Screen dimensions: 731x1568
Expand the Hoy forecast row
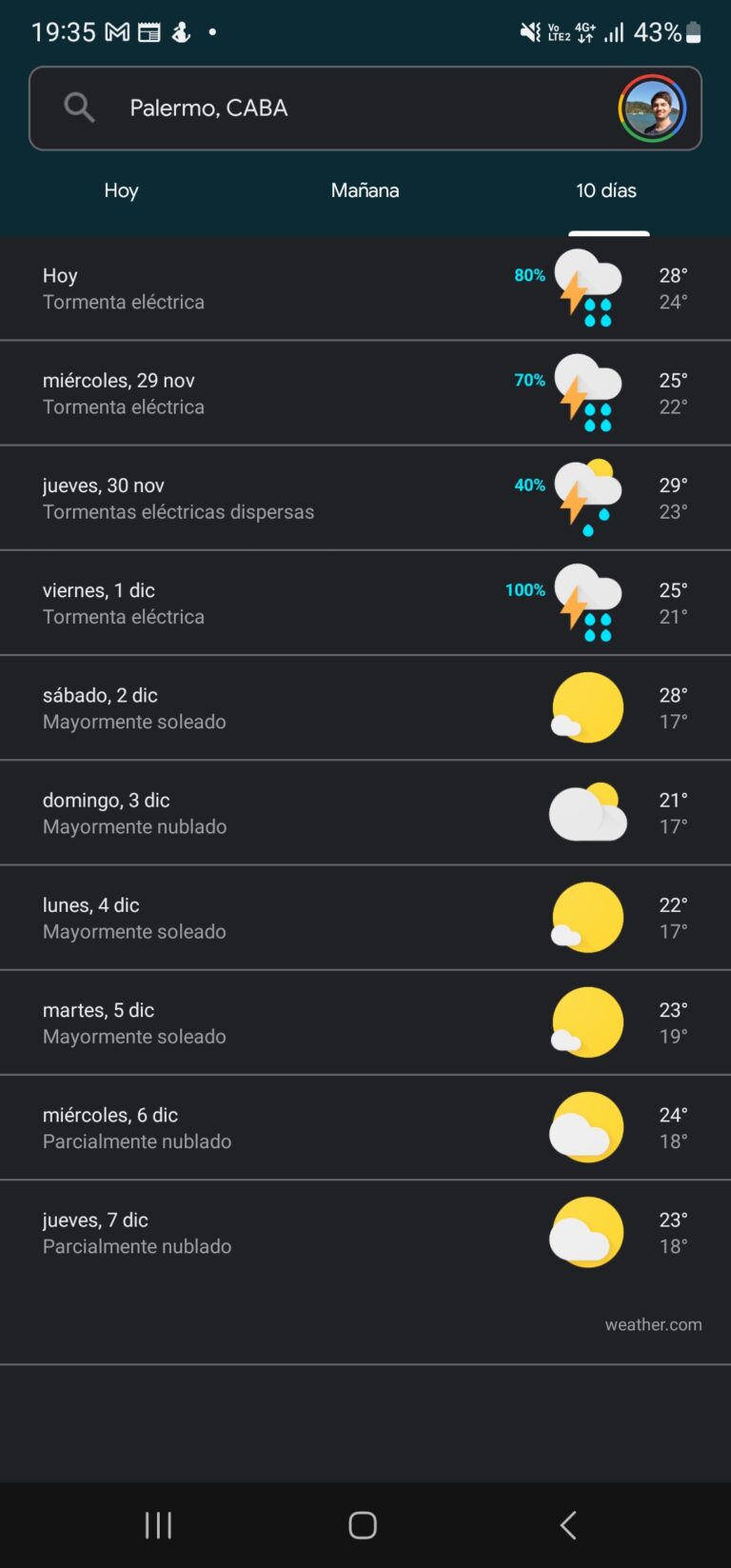(365, 288)
